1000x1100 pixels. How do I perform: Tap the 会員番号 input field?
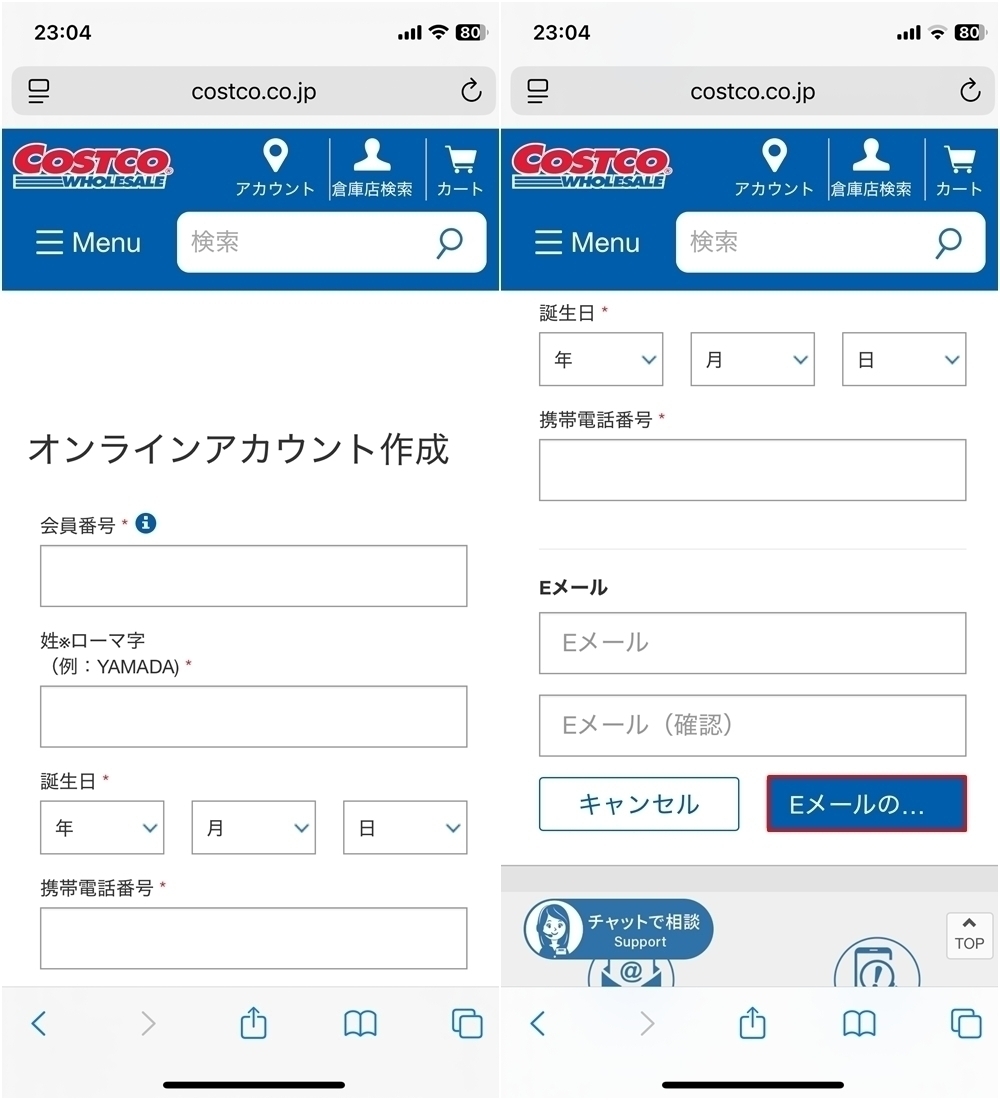[x=253, y=576]
